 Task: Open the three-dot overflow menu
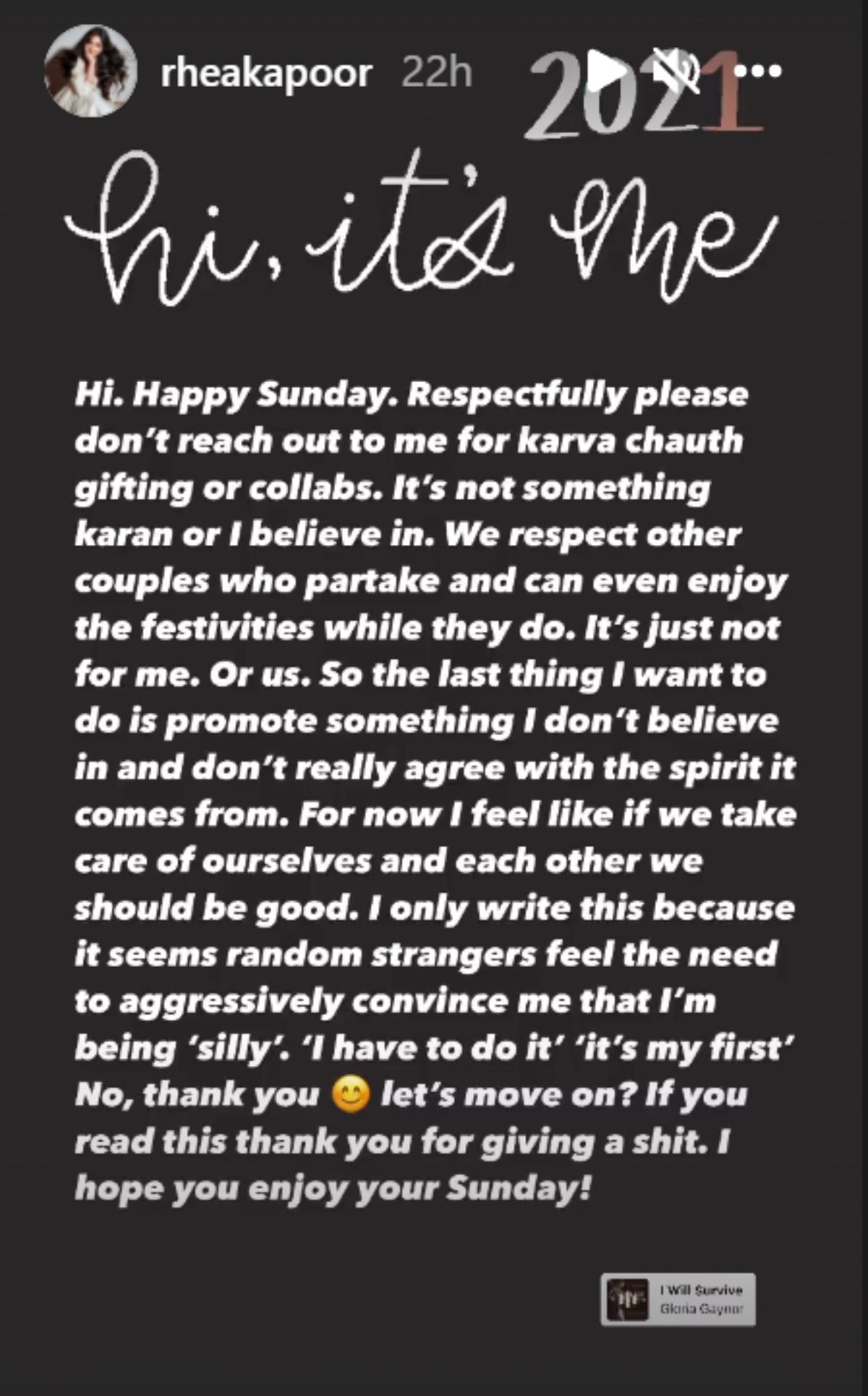coord(758,71)
